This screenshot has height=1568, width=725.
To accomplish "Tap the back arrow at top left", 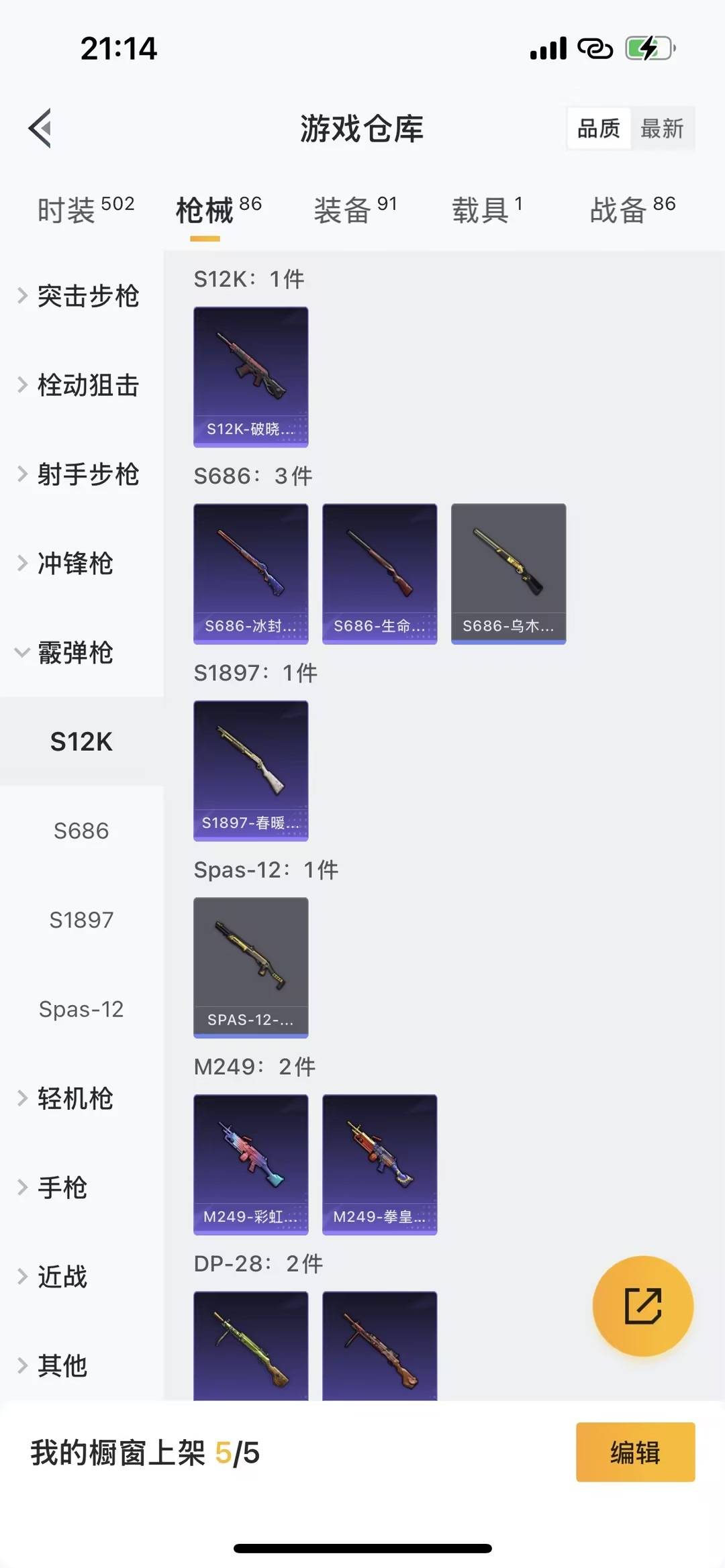I will 40,129.
